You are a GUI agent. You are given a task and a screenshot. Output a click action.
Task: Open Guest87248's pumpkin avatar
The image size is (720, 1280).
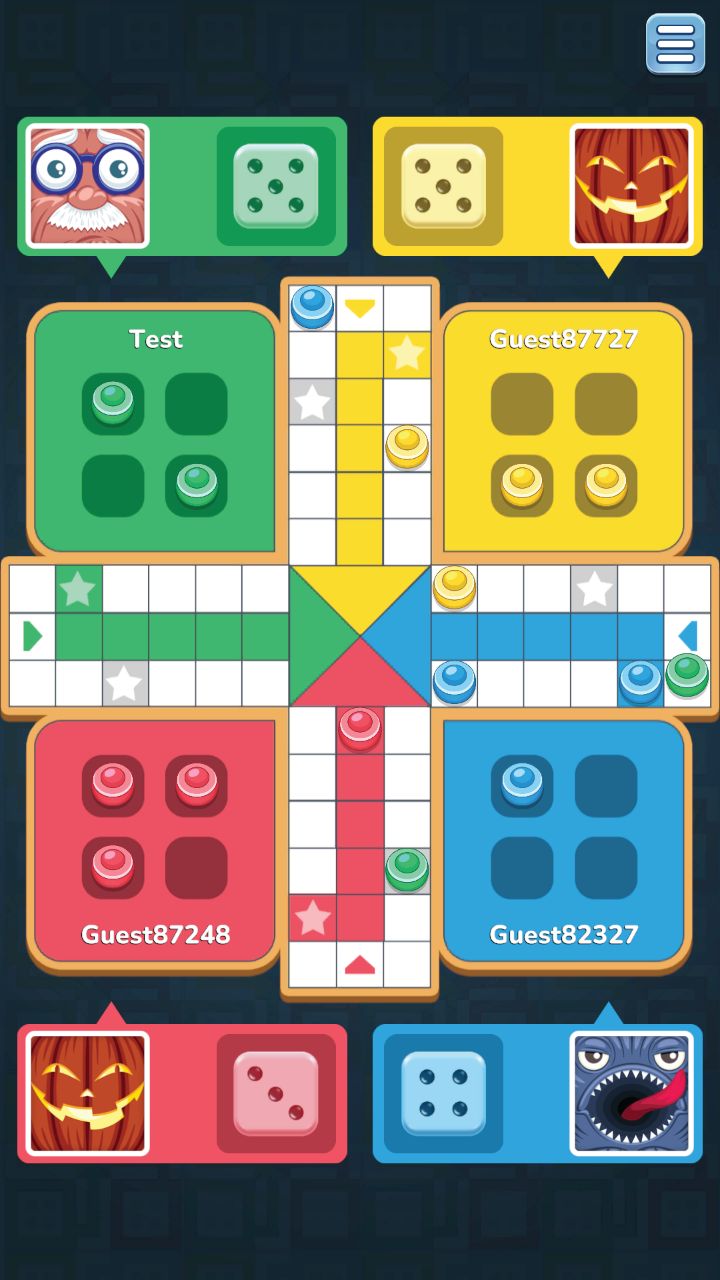coord(88,1093)
